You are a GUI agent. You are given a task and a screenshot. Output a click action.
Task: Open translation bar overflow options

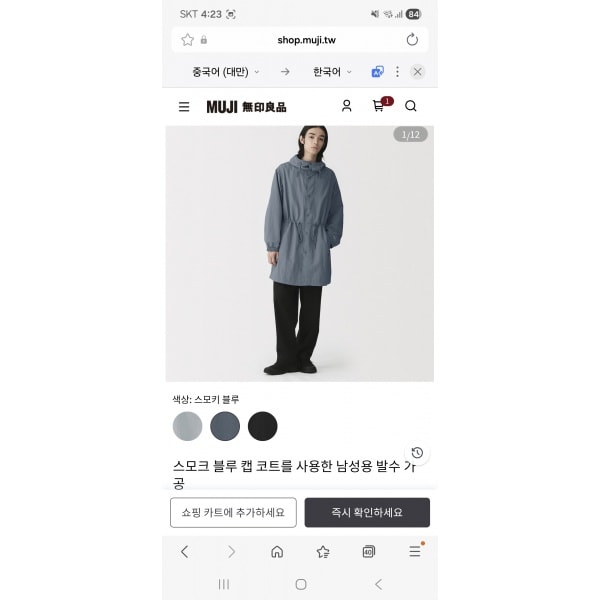coord(397,72)
